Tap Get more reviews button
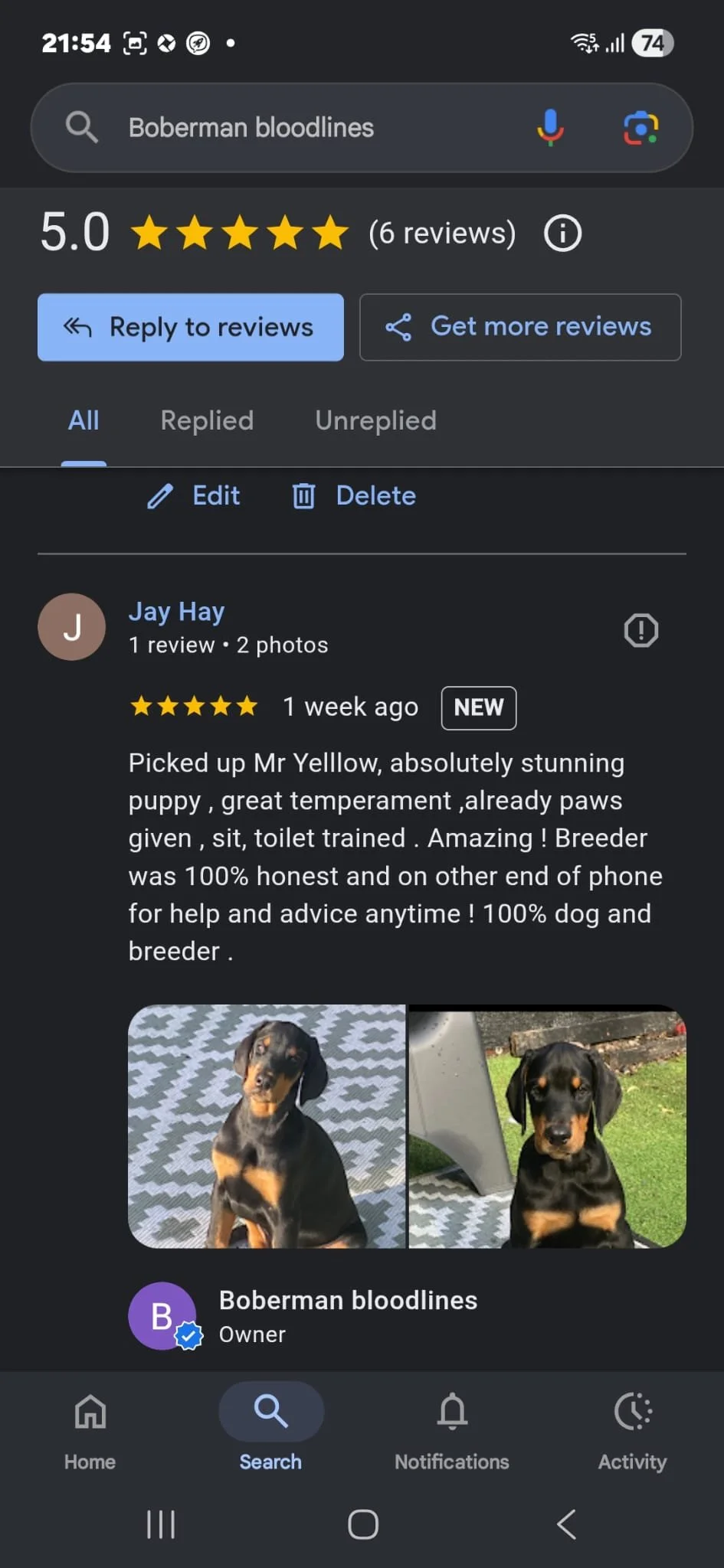 click(x=520, y=327)
